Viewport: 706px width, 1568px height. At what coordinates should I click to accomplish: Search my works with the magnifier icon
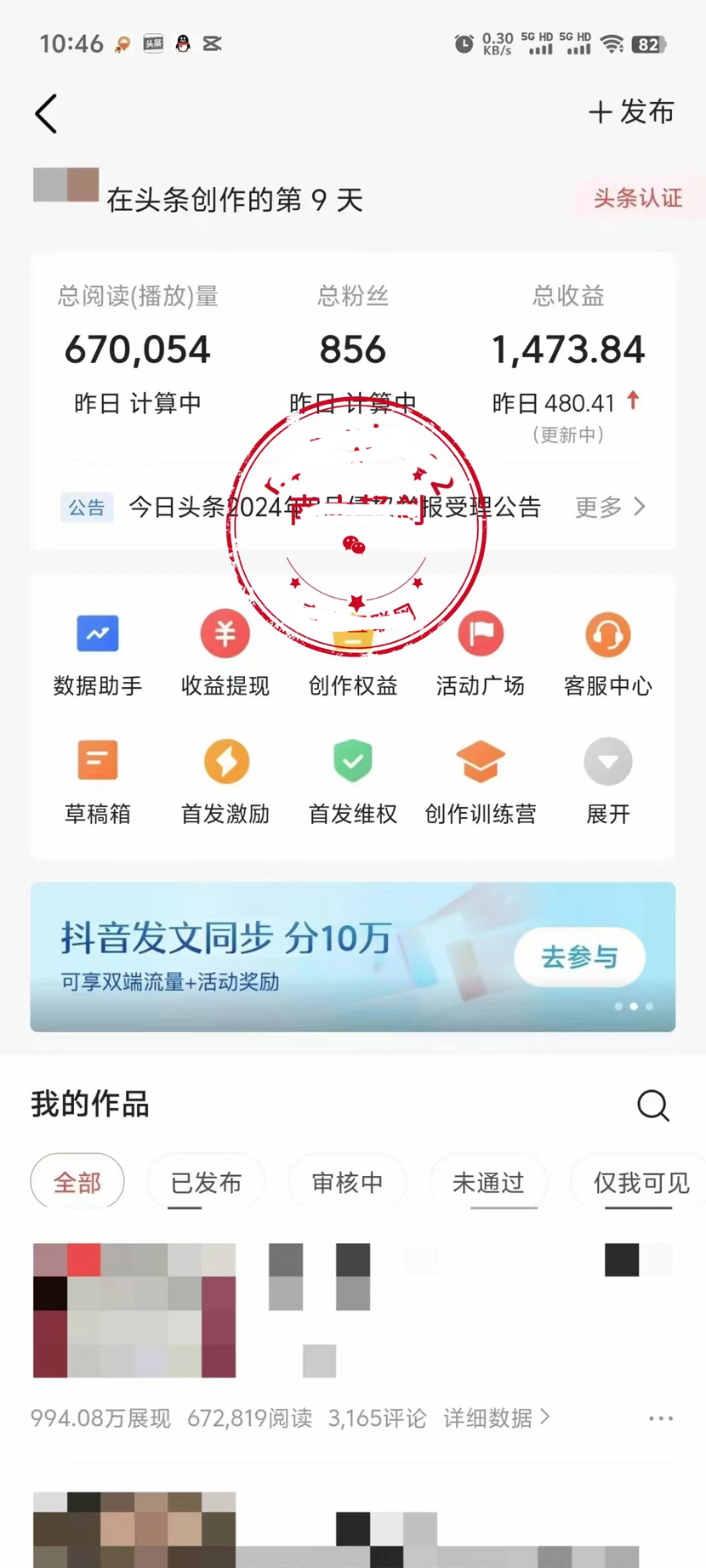click(653, 1105)
